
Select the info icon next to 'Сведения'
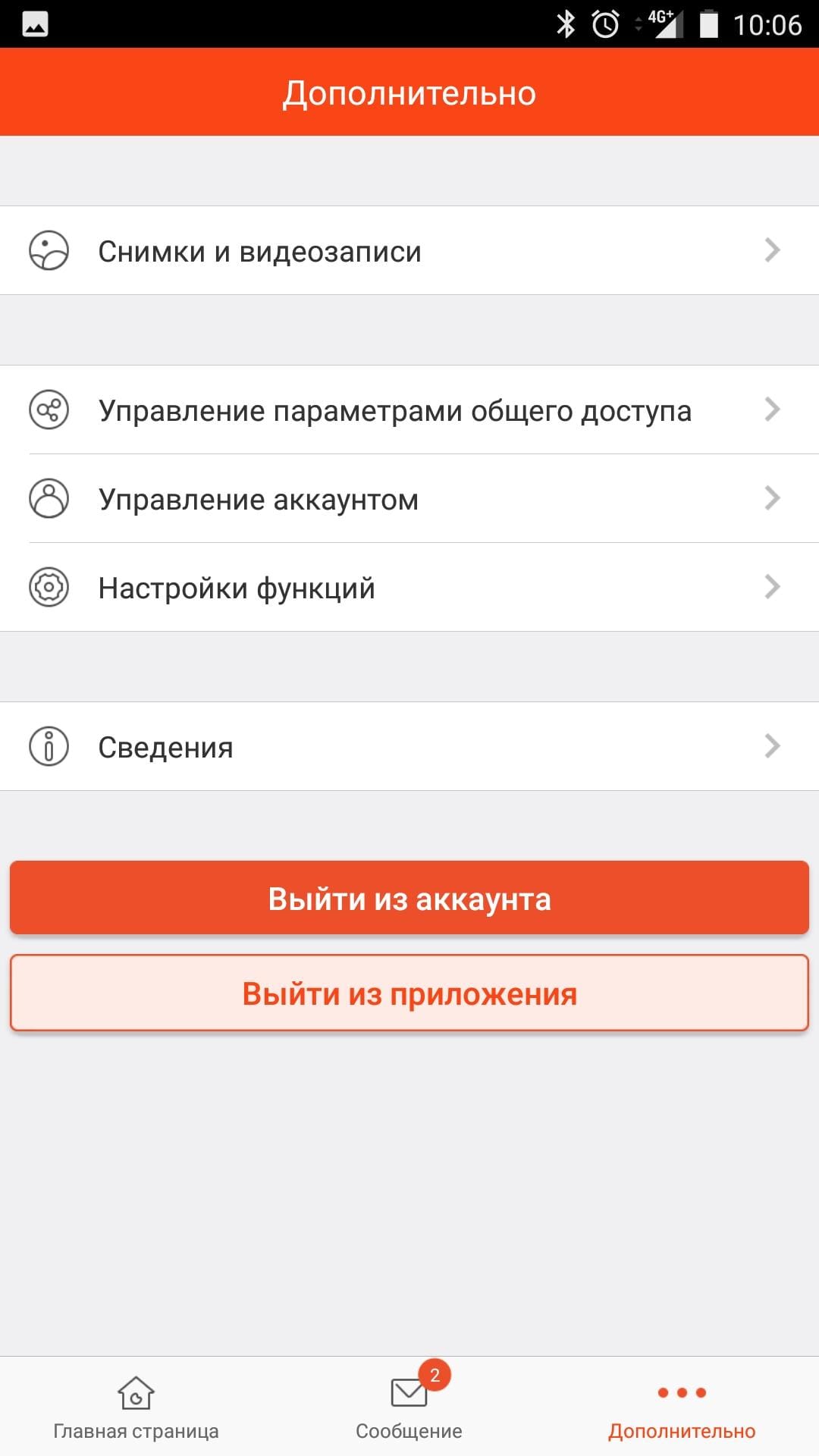[48, 747]
